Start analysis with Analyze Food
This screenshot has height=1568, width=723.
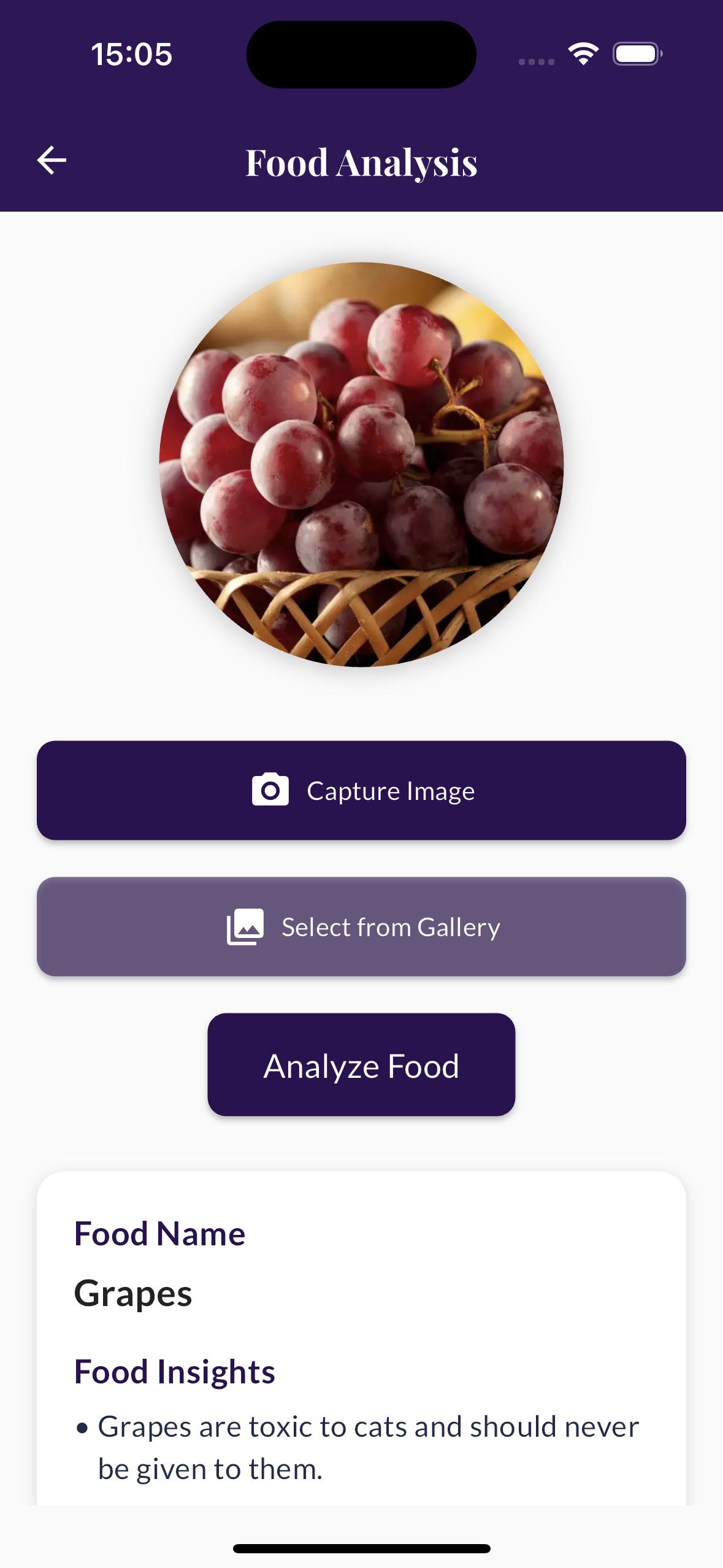(x=361, y=1065)
